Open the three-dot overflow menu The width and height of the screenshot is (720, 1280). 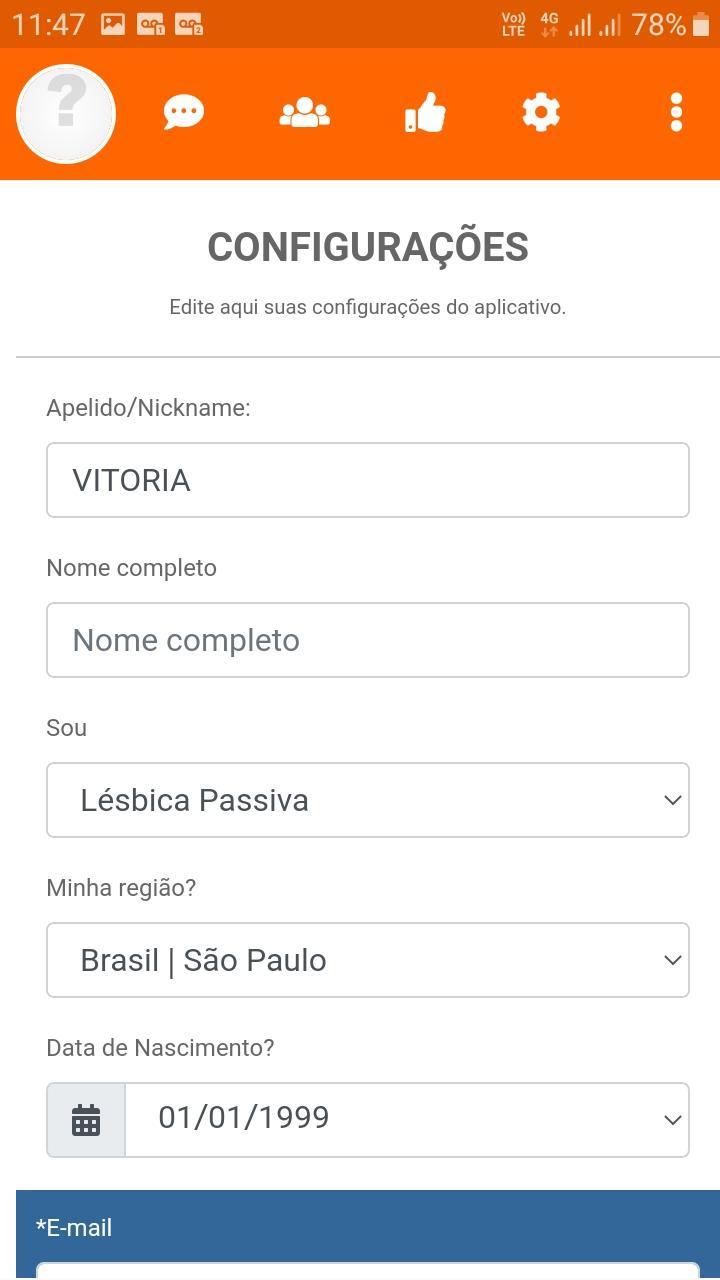pos(676,113)
